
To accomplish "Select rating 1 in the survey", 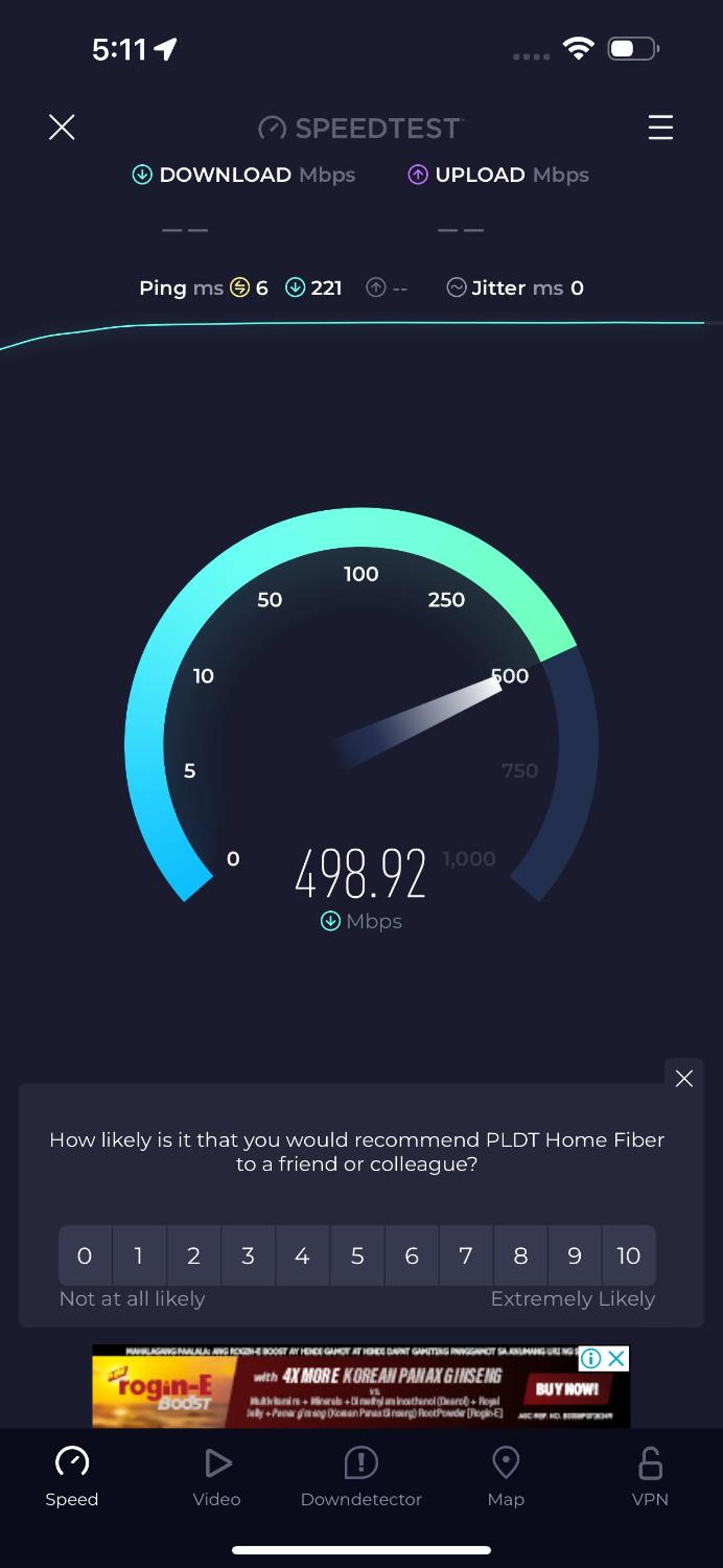I will click(x=139, y=1256).
